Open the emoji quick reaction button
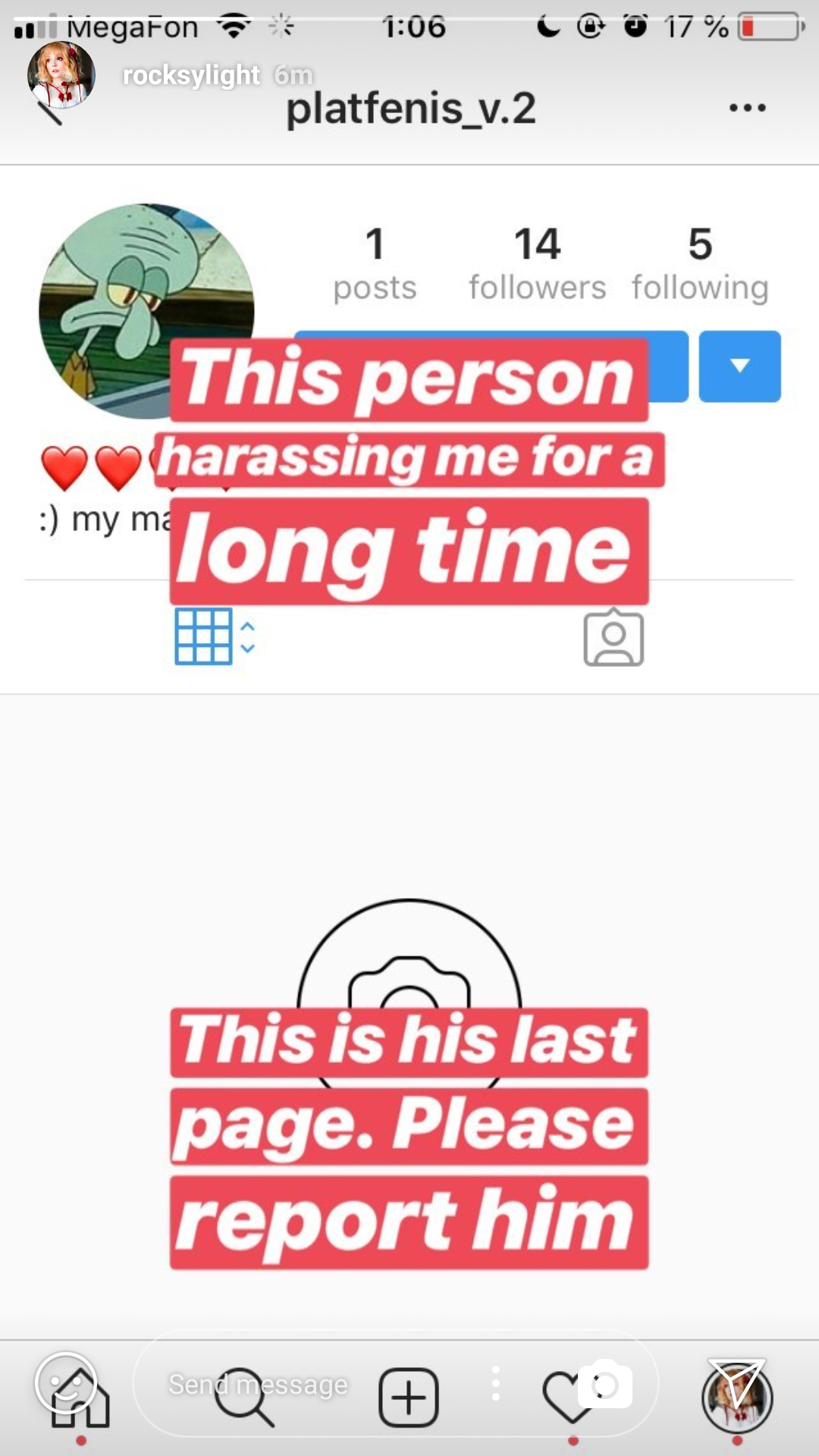 pyautogui.click(x=66, y=1383)
